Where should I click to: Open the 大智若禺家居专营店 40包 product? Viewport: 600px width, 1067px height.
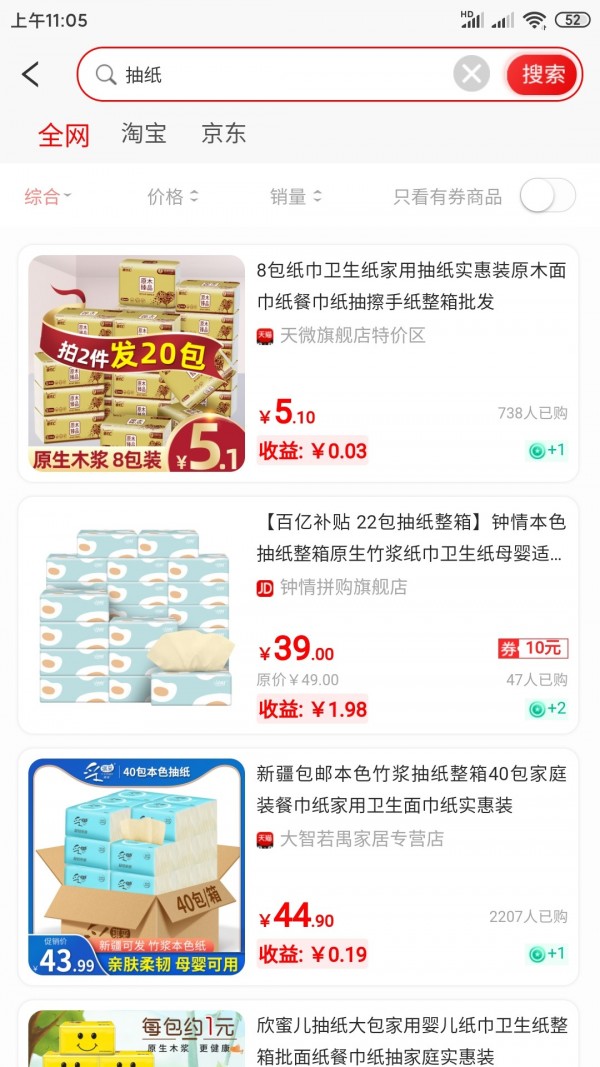coord(299,866)
